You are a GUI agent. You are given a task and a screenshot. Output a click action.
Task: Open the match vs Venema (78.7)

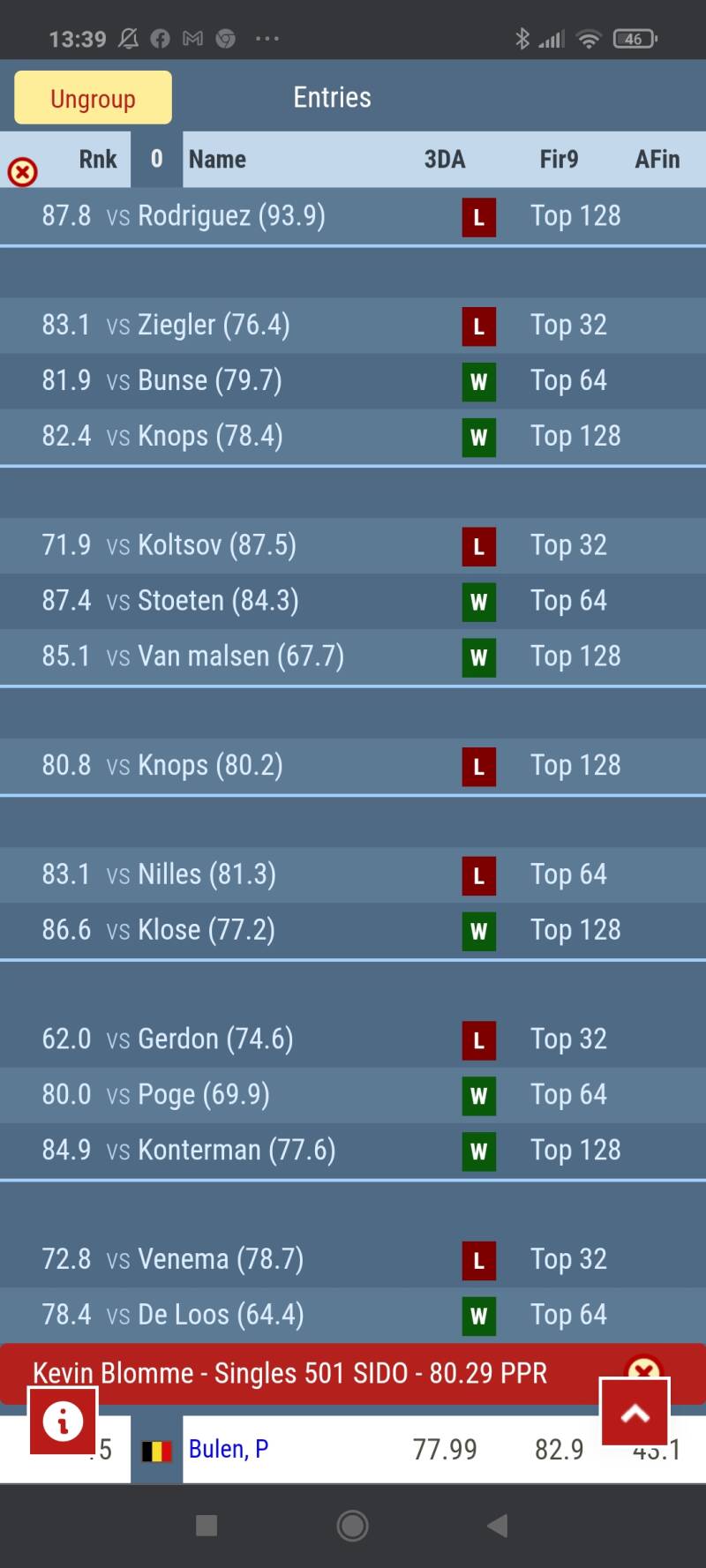[220, 1259]
